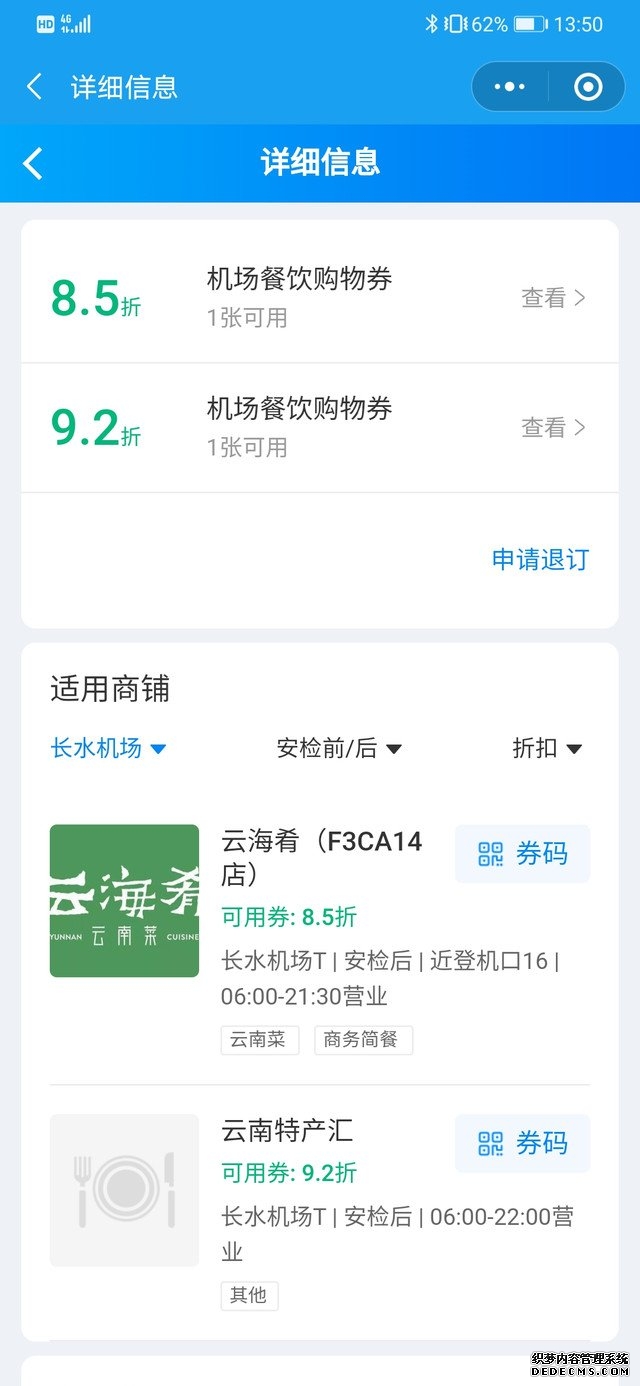Open the 云南特产汇 store listing
640x1386 pixels.
(x=287, y=1131)
